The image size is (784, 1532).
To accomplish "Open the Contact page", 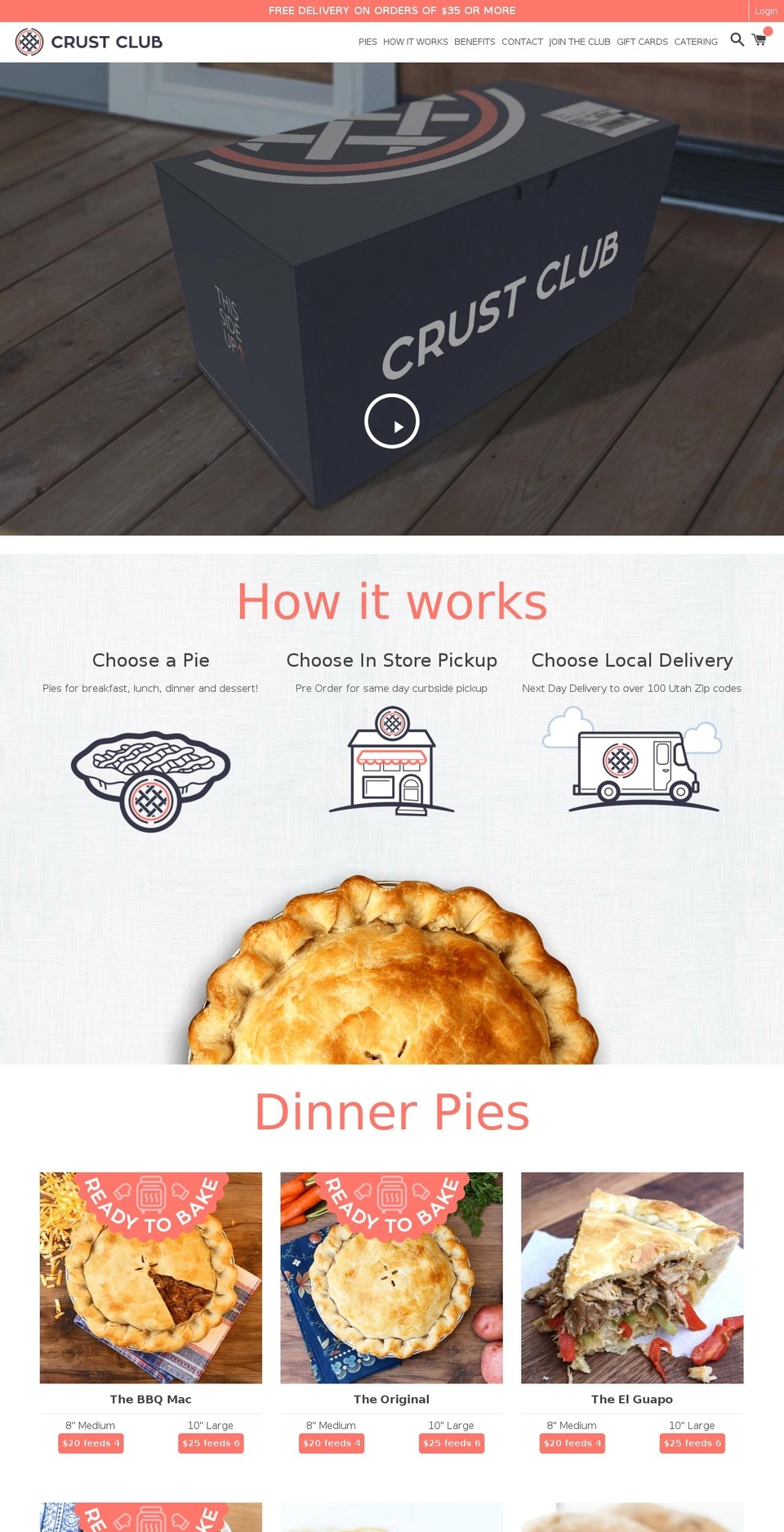I will click(522, 42).
